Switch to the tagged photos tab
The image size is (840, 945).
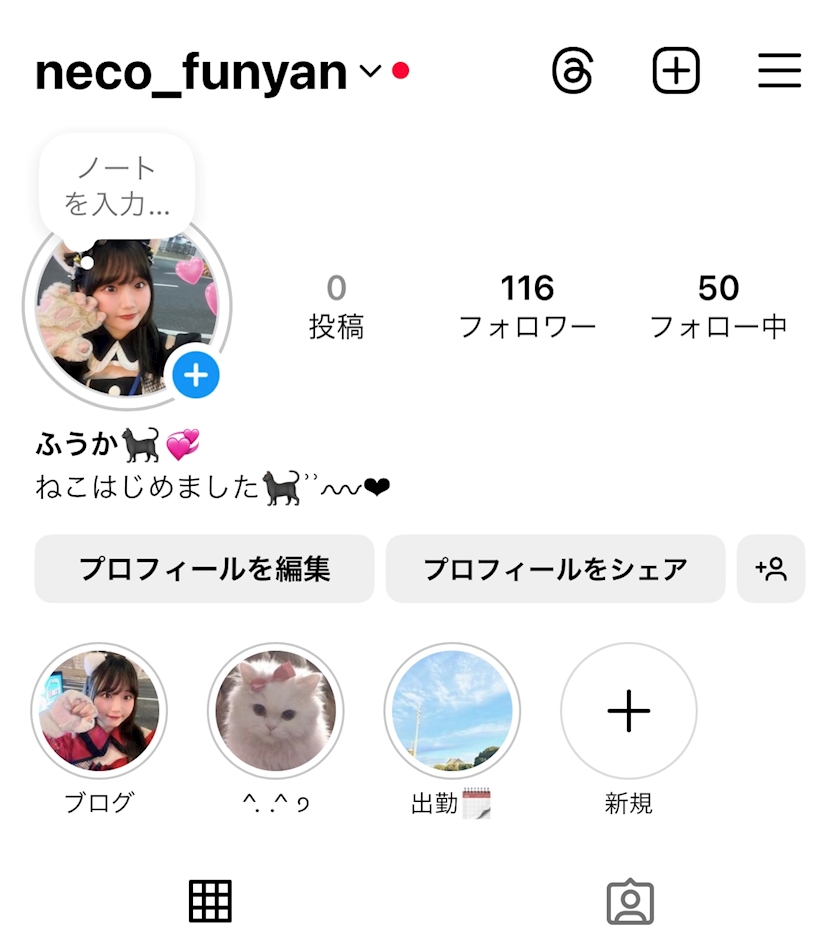[x=630, y=901]
